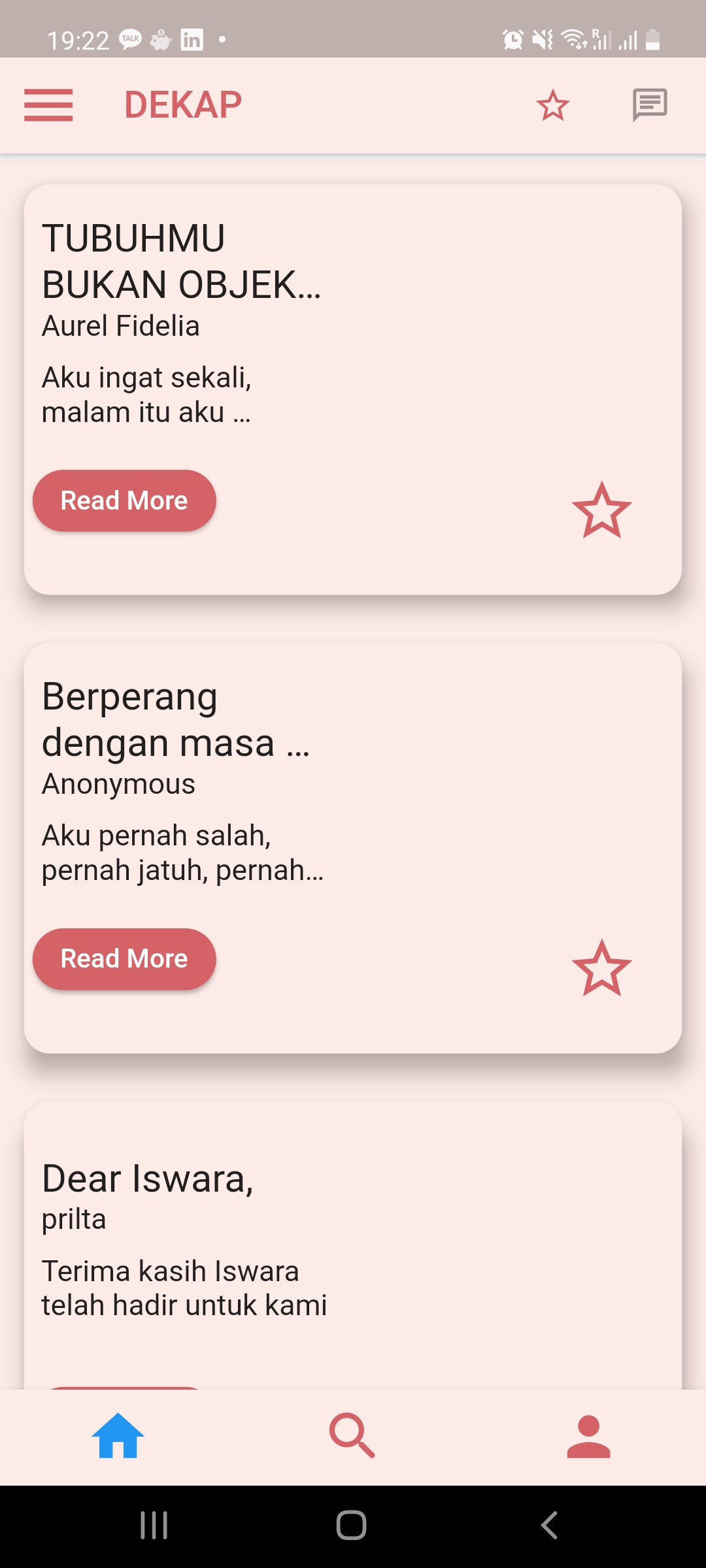Switch to the Search tab
706x1568 pixels.
(352, 1436)
